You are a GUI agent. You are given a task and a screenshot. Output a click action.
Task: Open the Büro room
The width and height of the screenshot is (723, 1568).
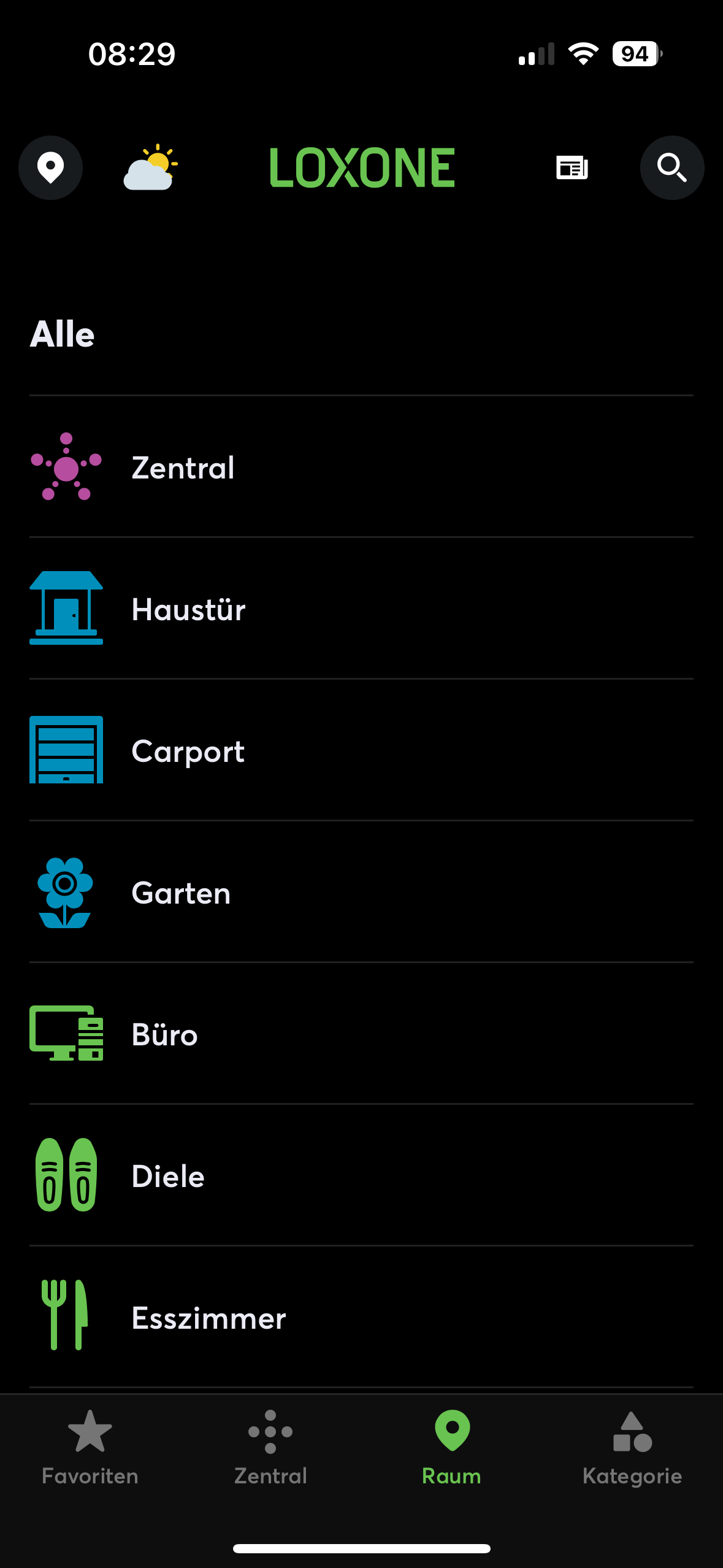(361, 1034)
